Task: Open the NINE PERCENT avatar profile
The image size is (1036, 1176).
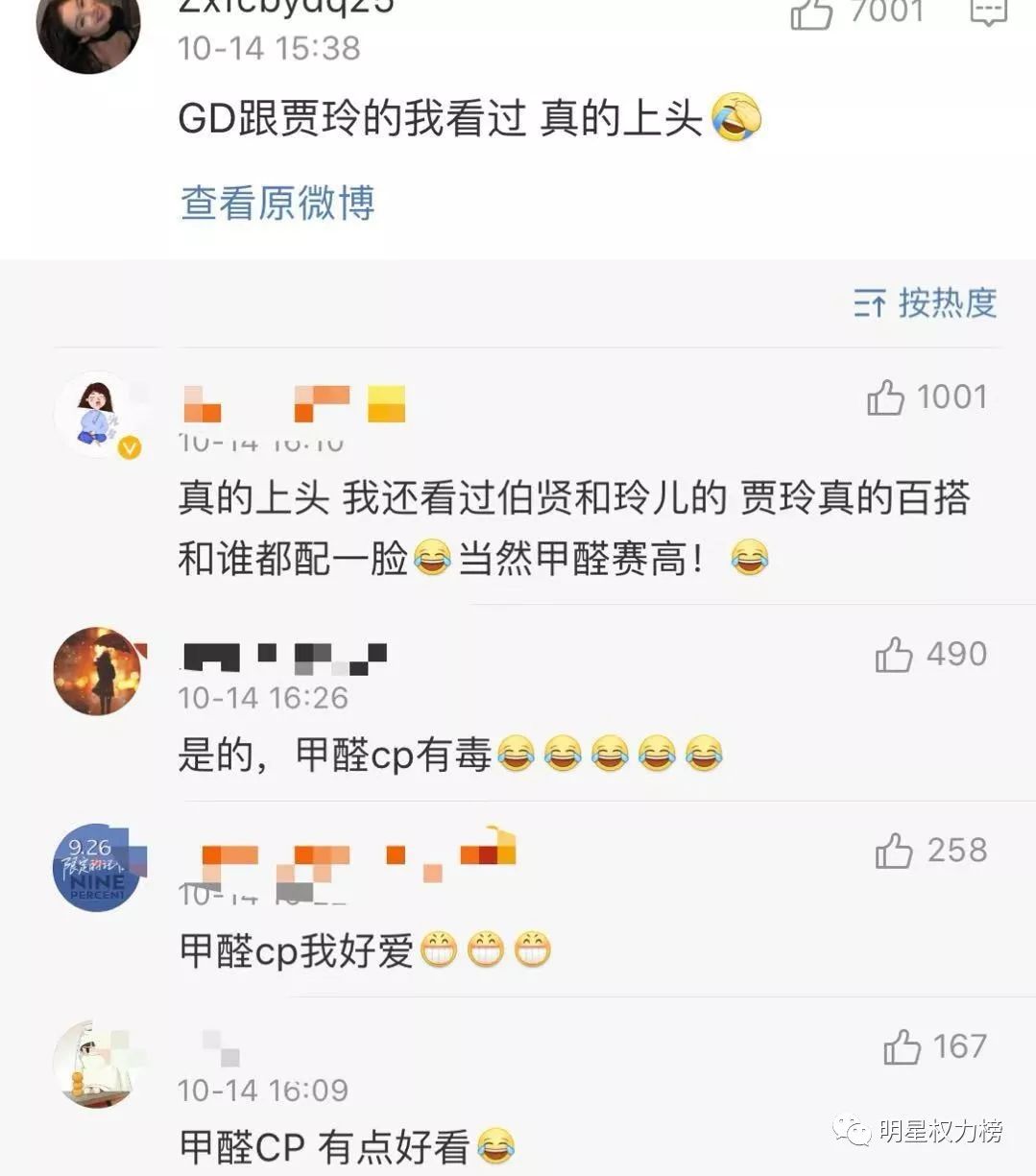Action: tap(97, 867)
